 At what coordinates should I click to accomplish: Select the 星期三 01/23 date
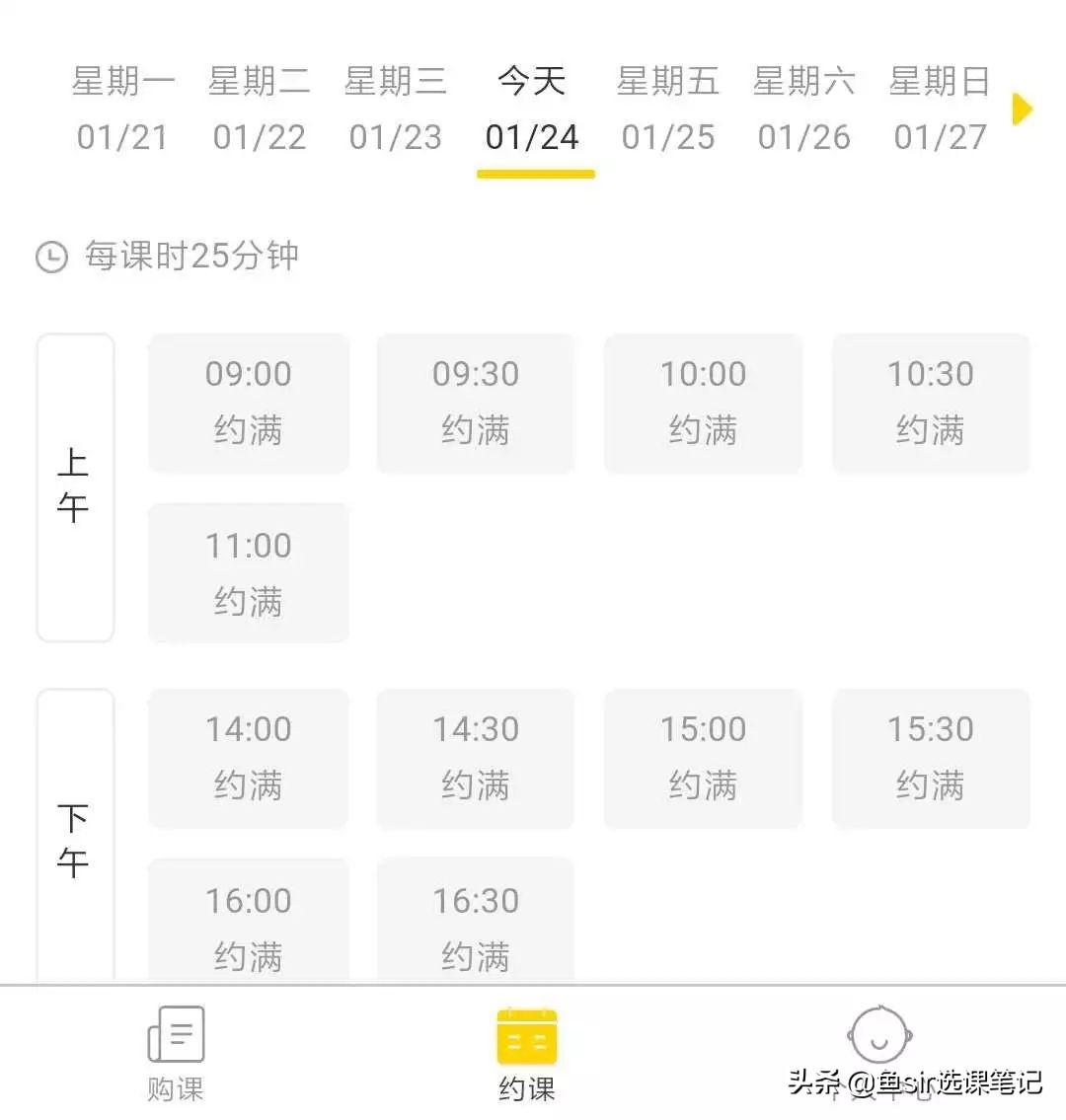click(395, 109)
